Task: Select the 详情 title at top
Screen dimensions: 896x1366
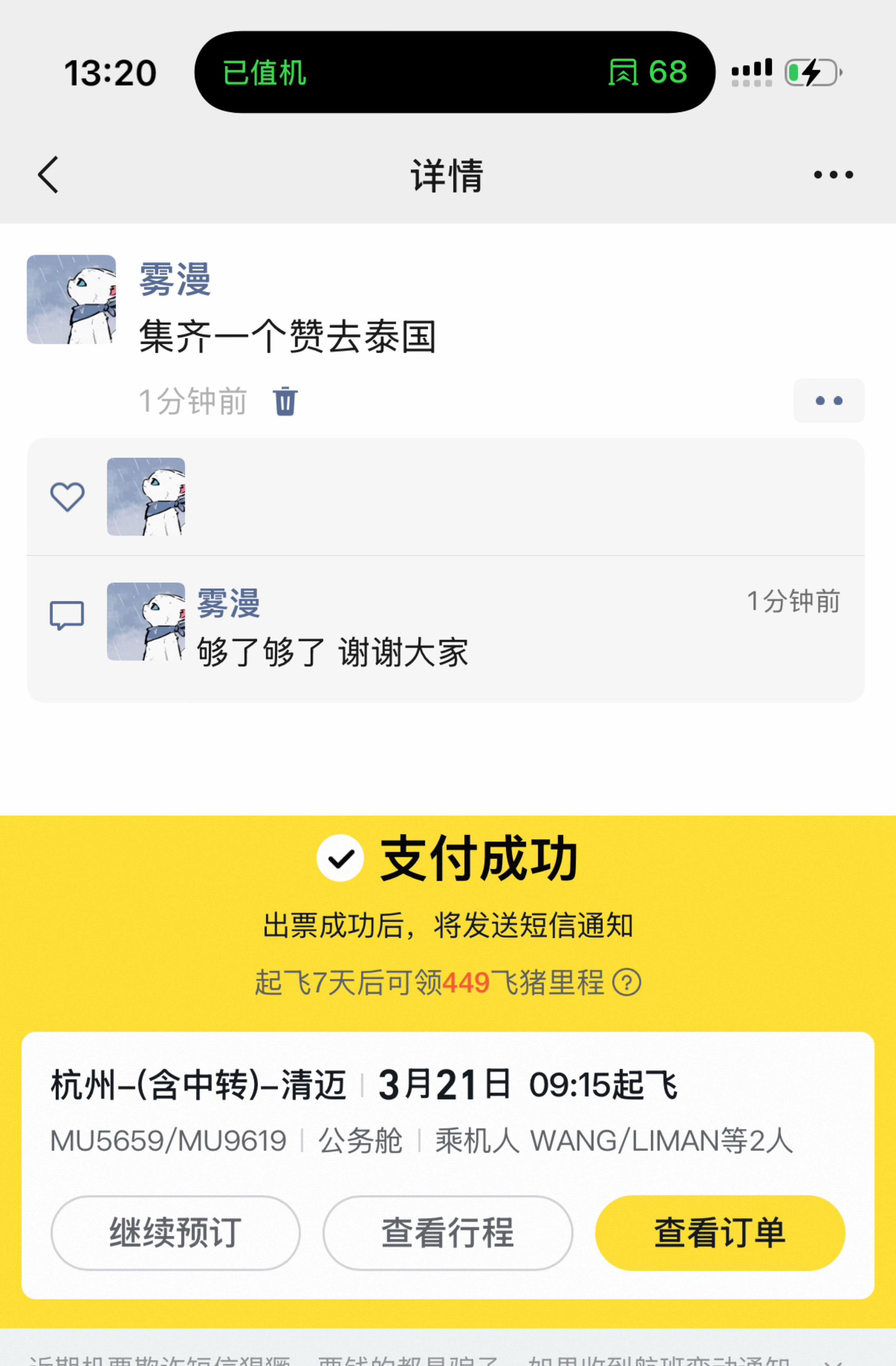Action: tap(447, 175)
